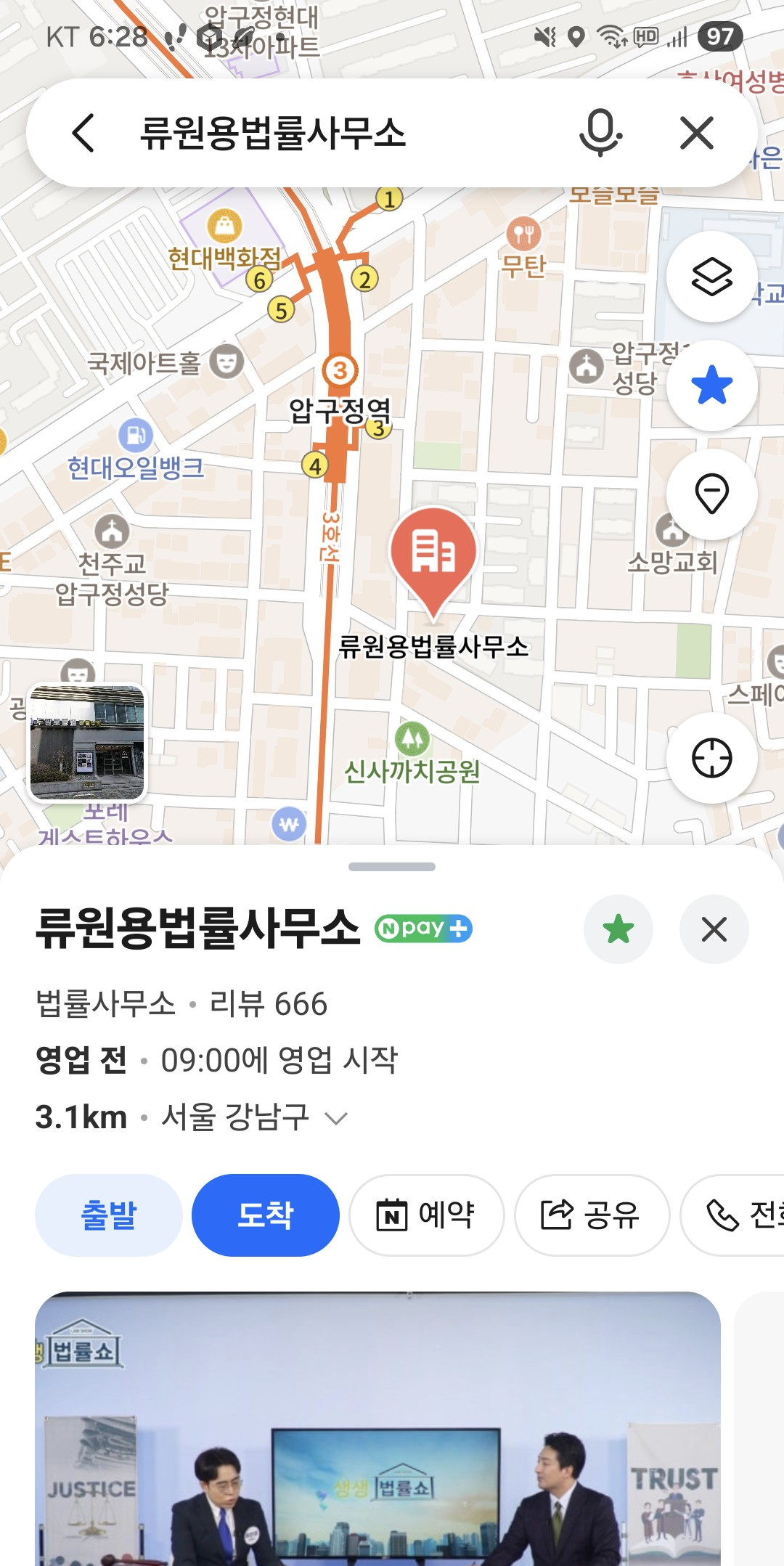Screen dimensions: 784x1566
Task: Share this place with 공유
Action: coord(591,1215)
